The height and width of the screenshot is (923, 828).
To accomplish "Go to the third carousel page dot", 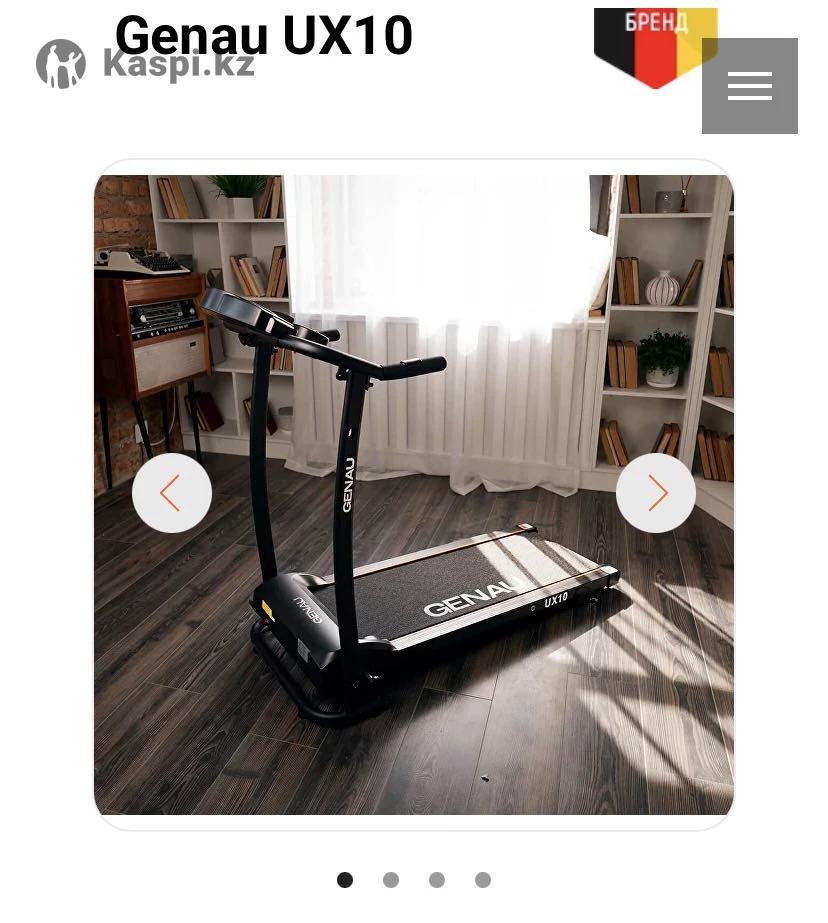I will 437,880.
